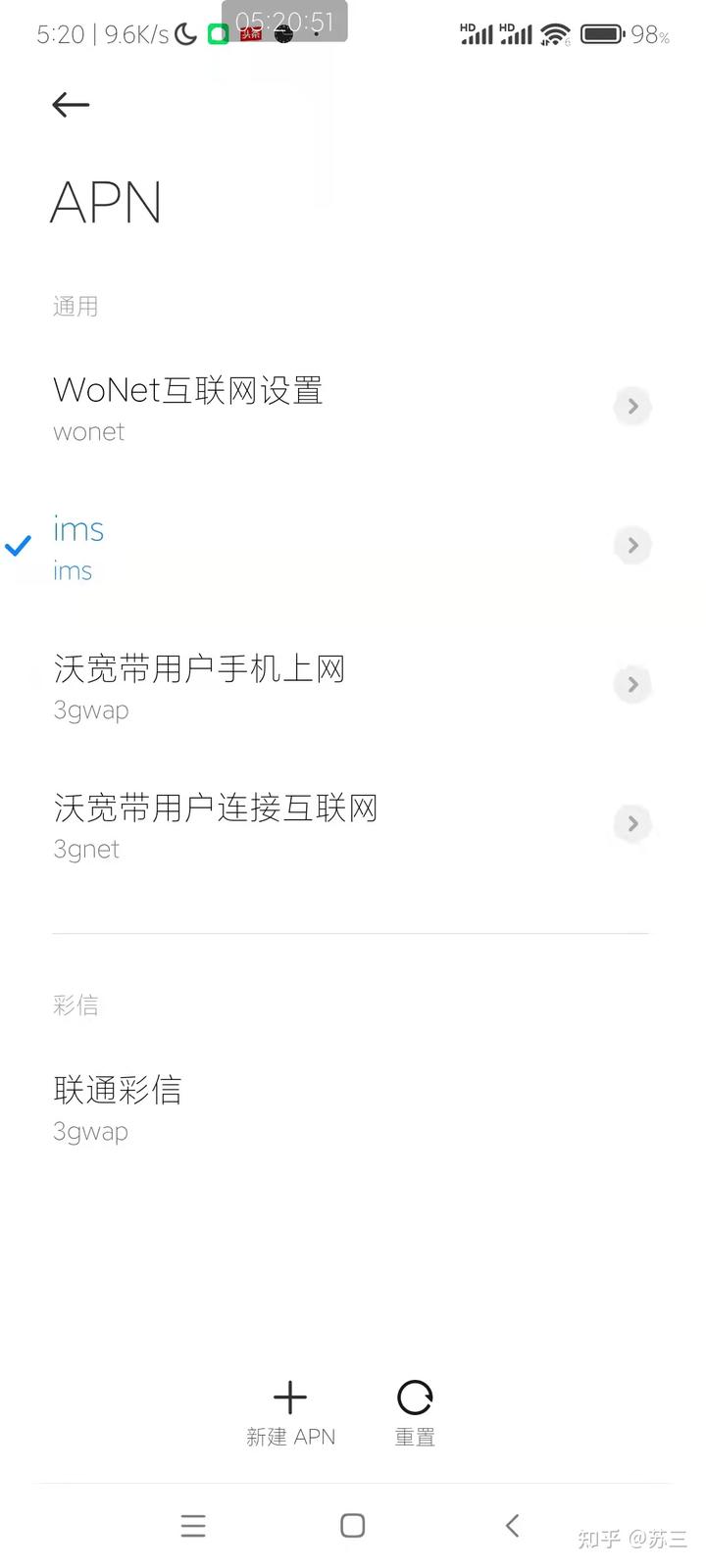This screenshot has height=1568, width=706.
Task: Open details chevron for WoNet互联网设置
Action: pyautogui.click(x=632, y=406)
